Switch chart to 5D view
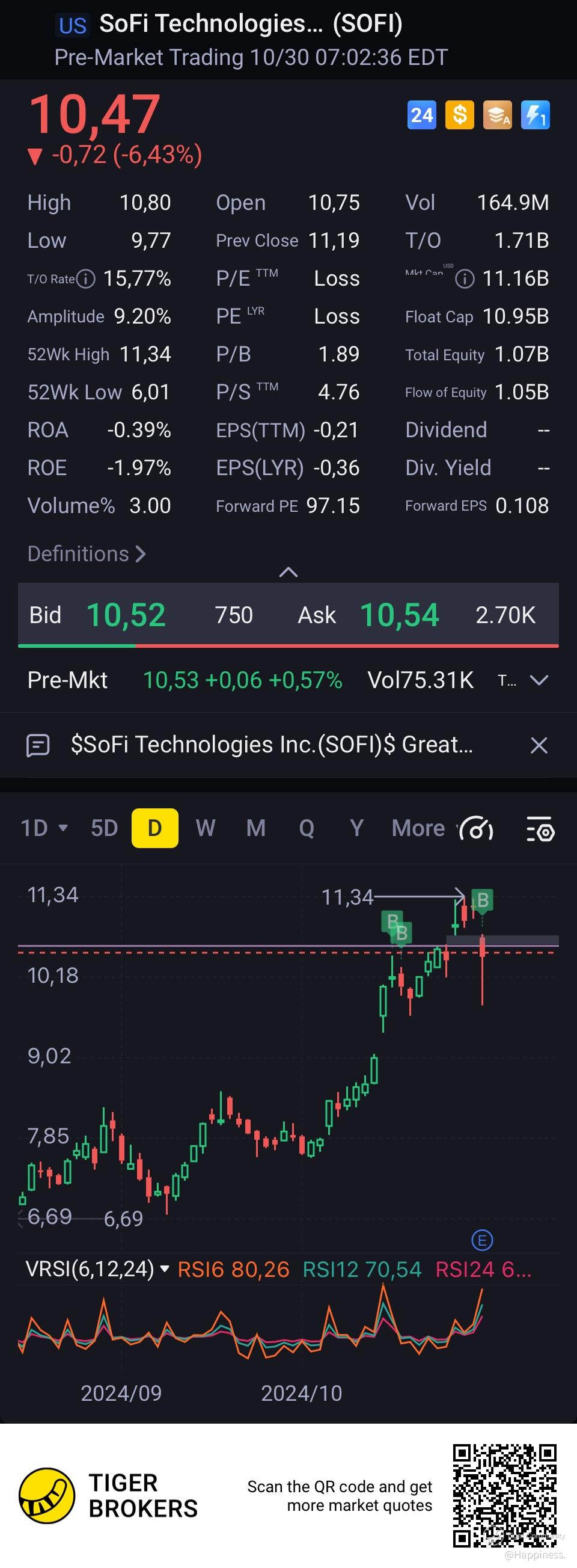 click(104, 828)
